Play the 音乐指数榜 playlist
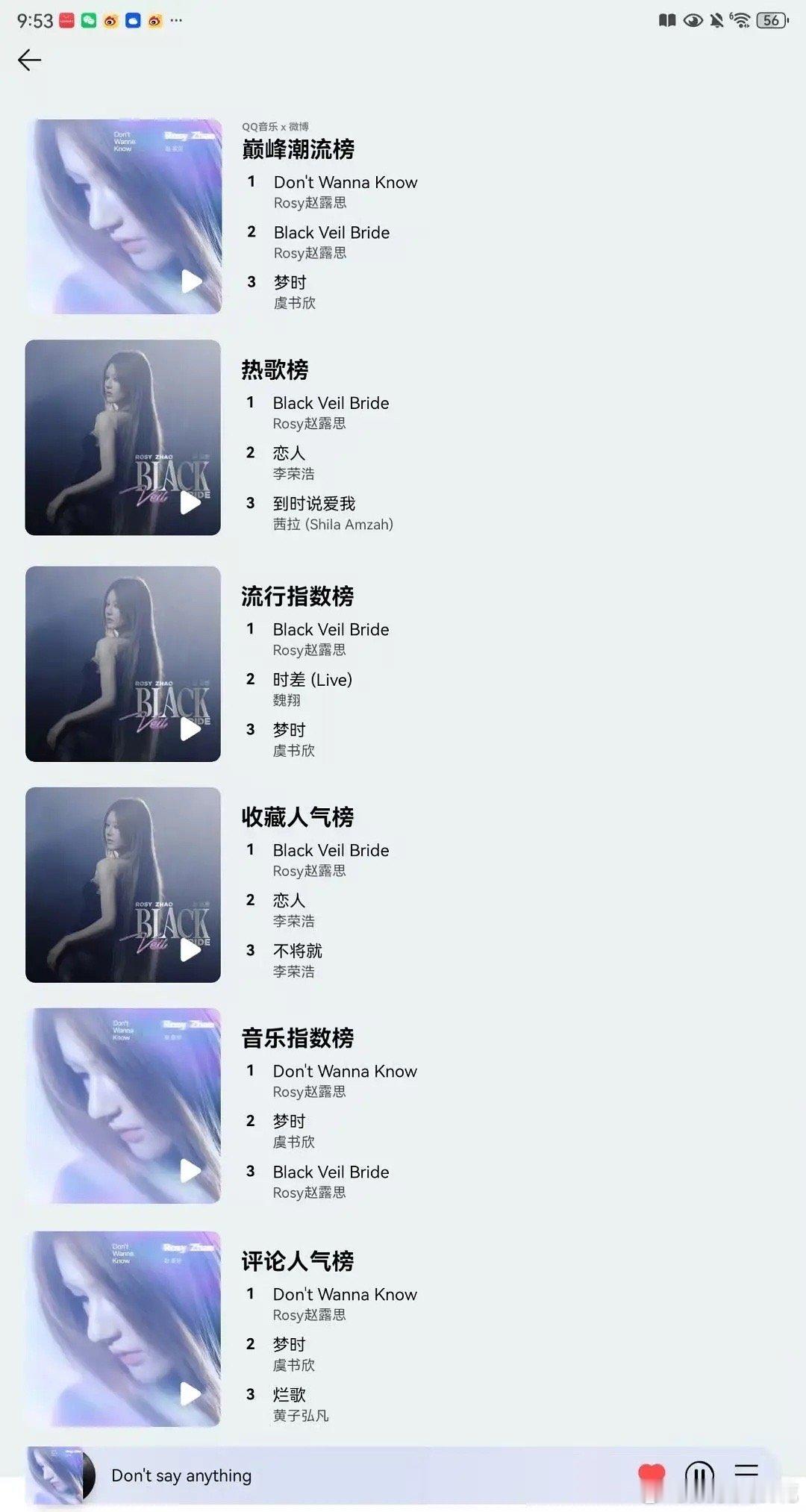 click(193, 1169)
